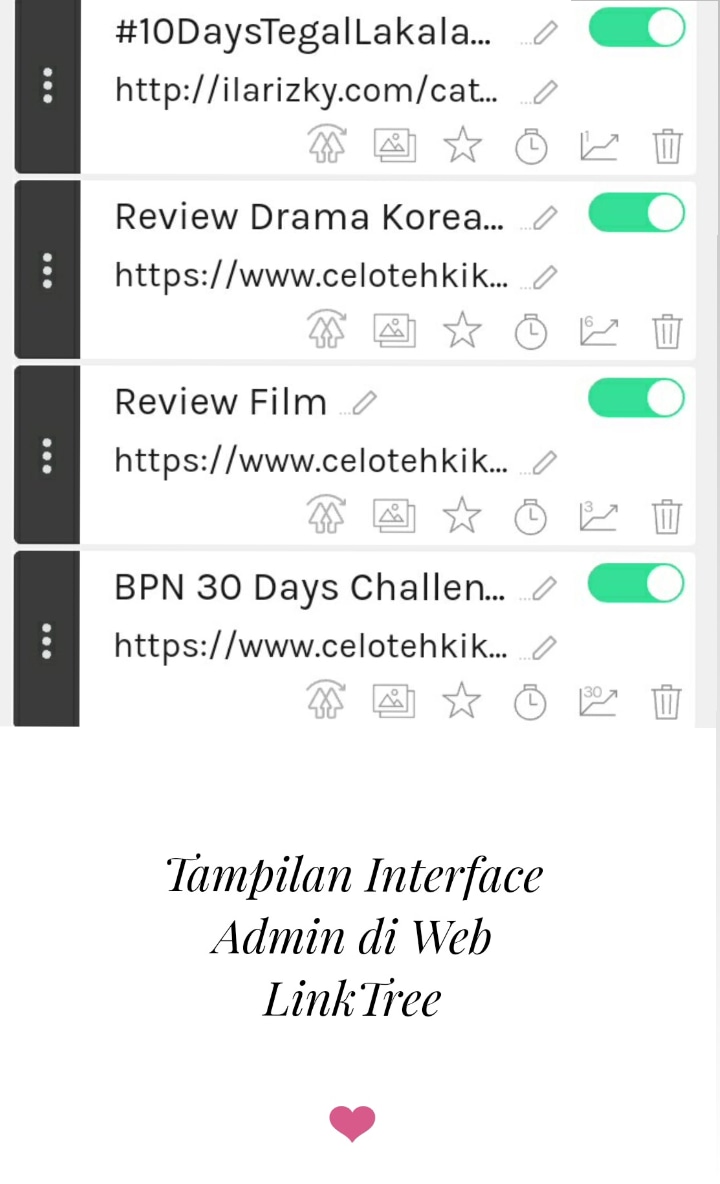The height and width of the screenshot is (1184, 720).
Task: Click the redirect arrow icon on Review Film link
Action: tap(326, 516)
